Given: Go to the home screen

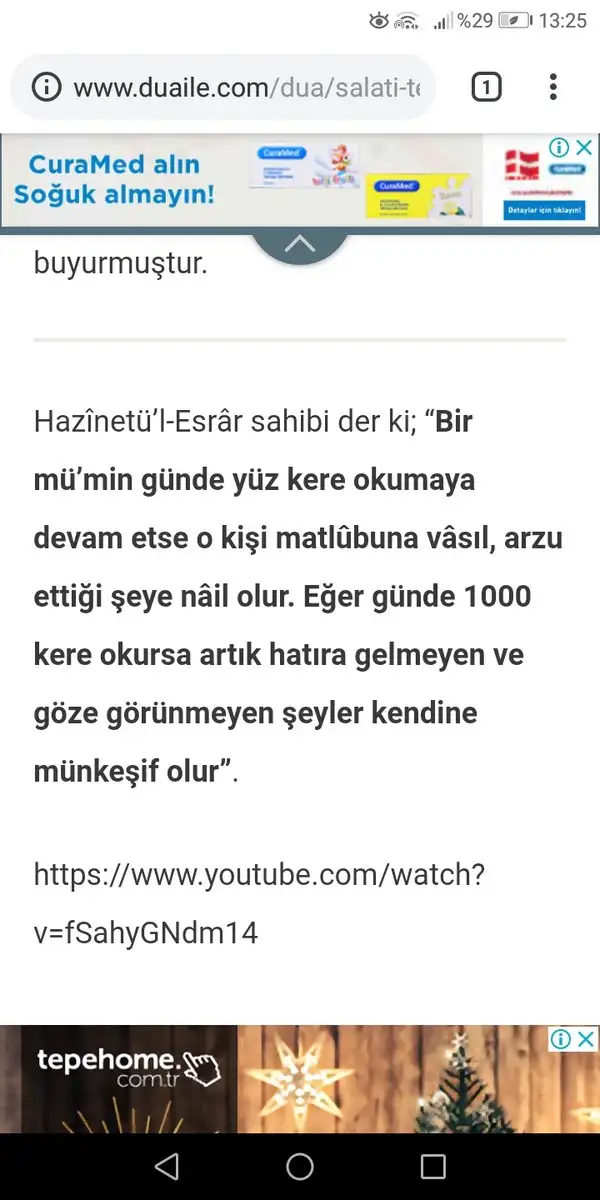Looking at the screenshot, I should (x=300, y=1166).
